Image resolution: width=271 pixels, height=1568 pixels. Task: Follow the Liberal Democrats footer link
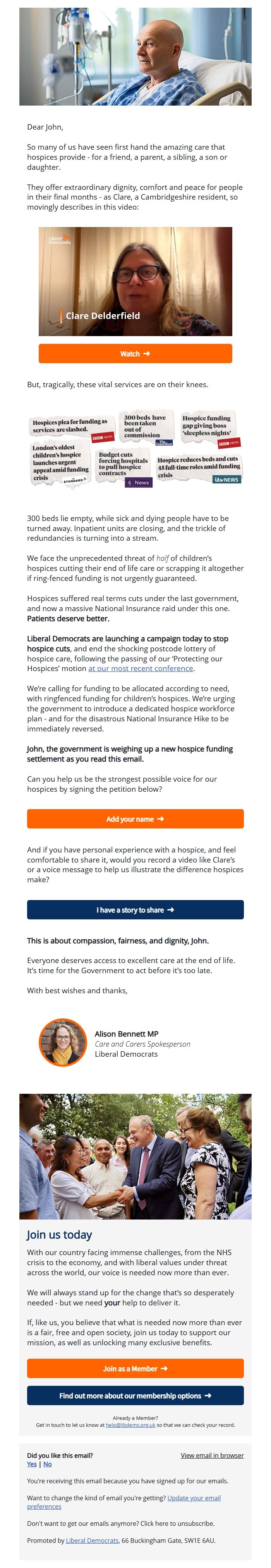pyautogui.click(x=92, y=1541)
